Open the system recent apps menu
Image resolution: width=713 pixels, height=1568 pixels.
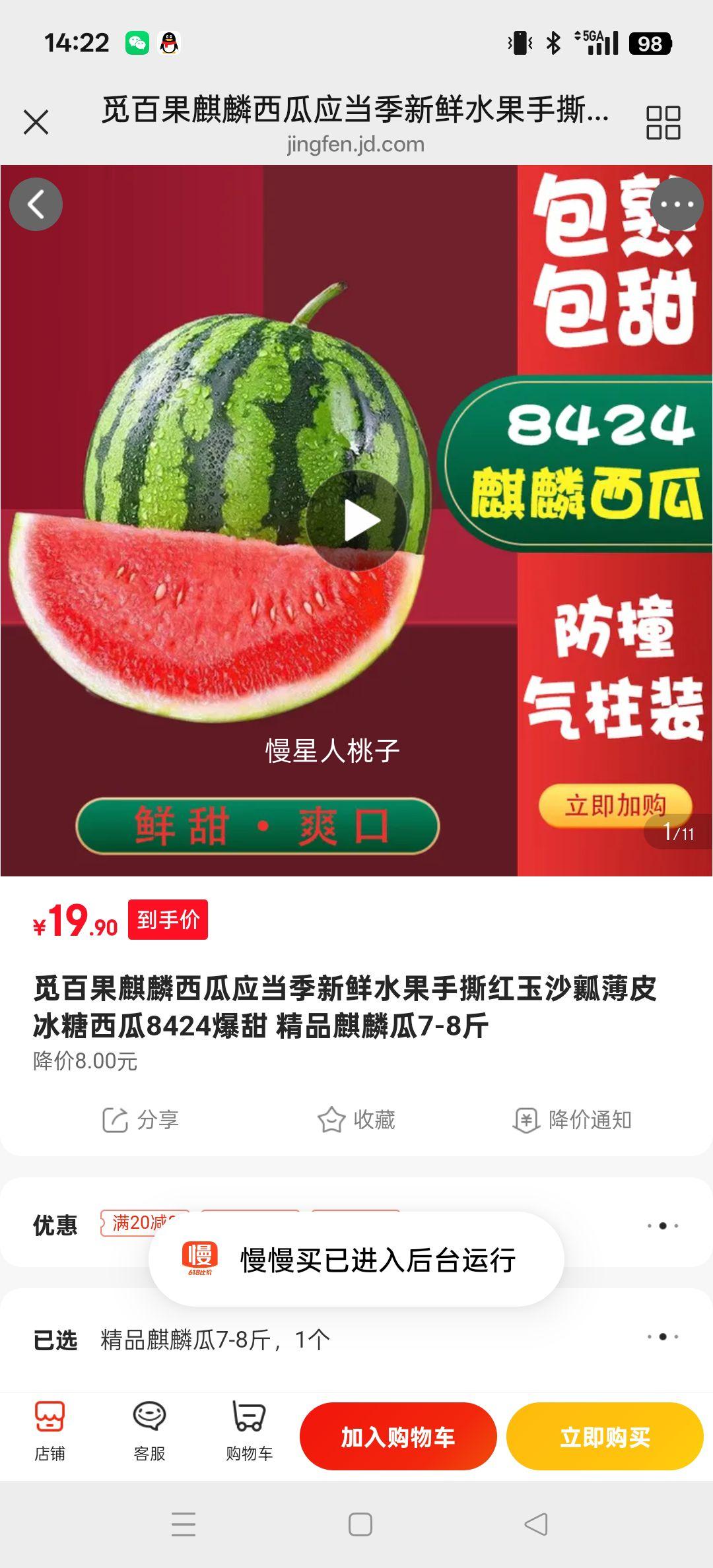[x=184, y=1524]
